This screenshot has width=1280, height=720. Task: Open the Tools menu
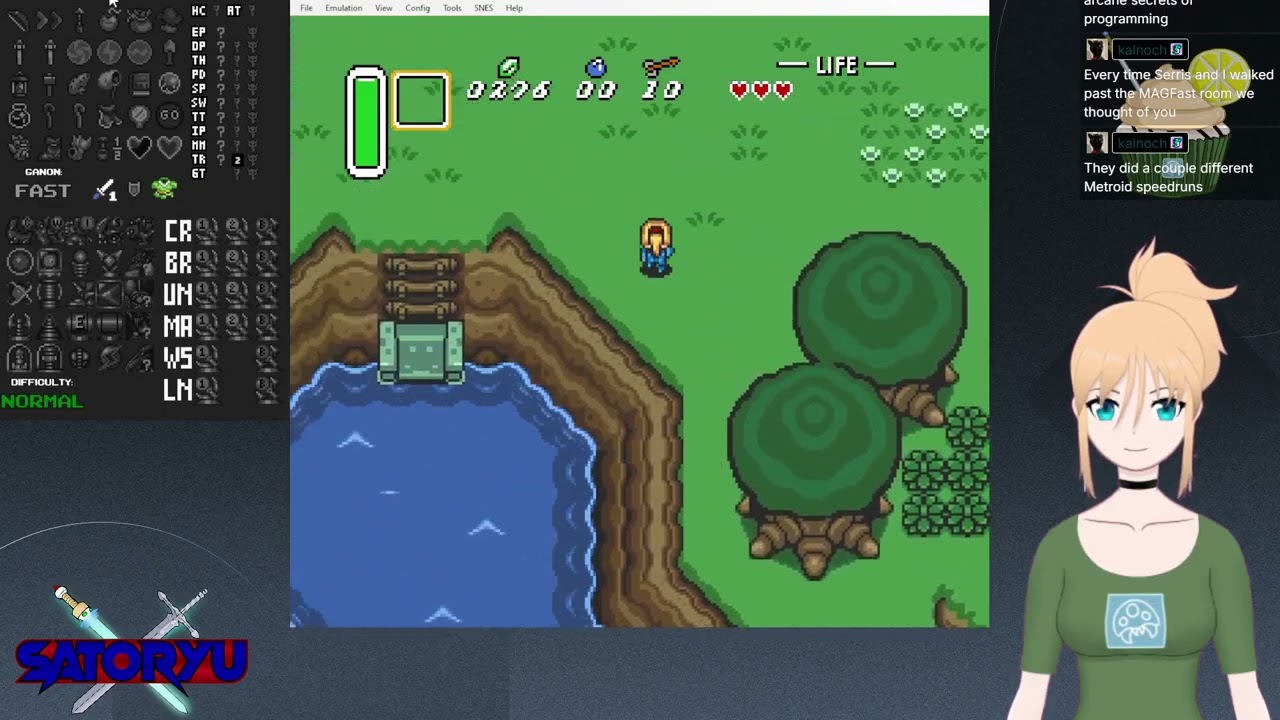tap(452, 8)
